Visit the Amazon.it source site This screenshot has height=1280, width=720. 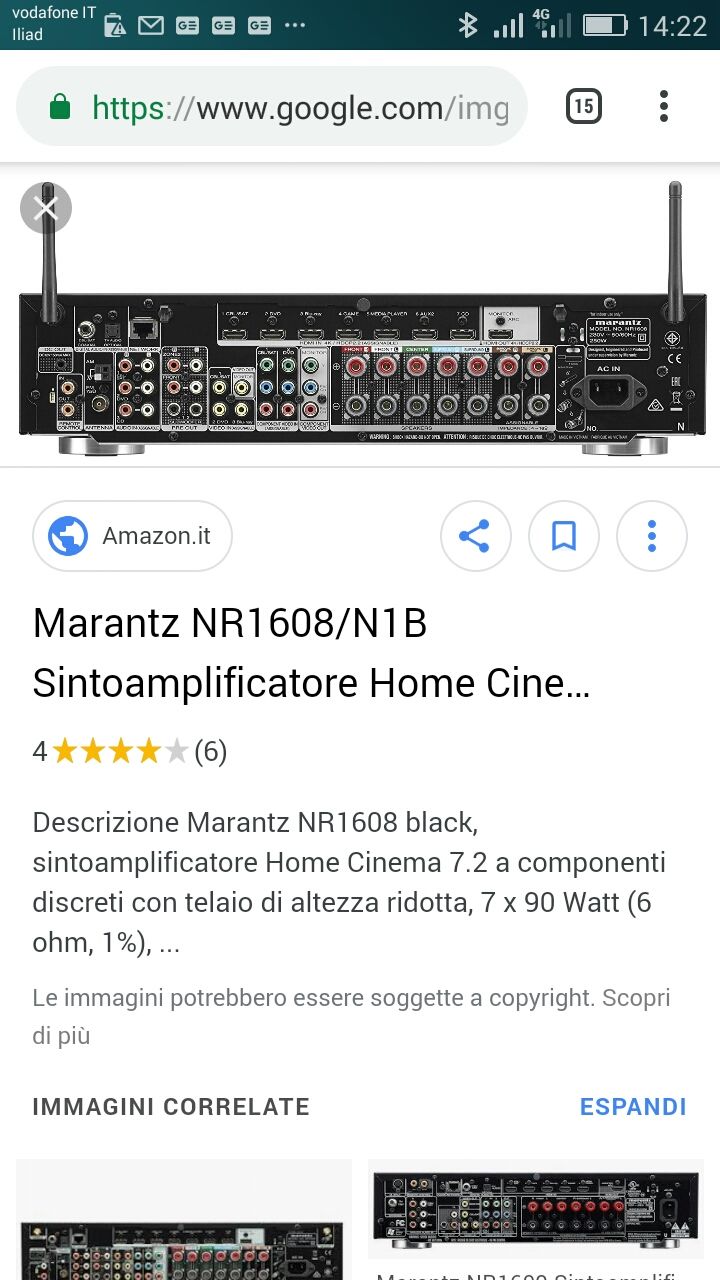pos(133,536)
